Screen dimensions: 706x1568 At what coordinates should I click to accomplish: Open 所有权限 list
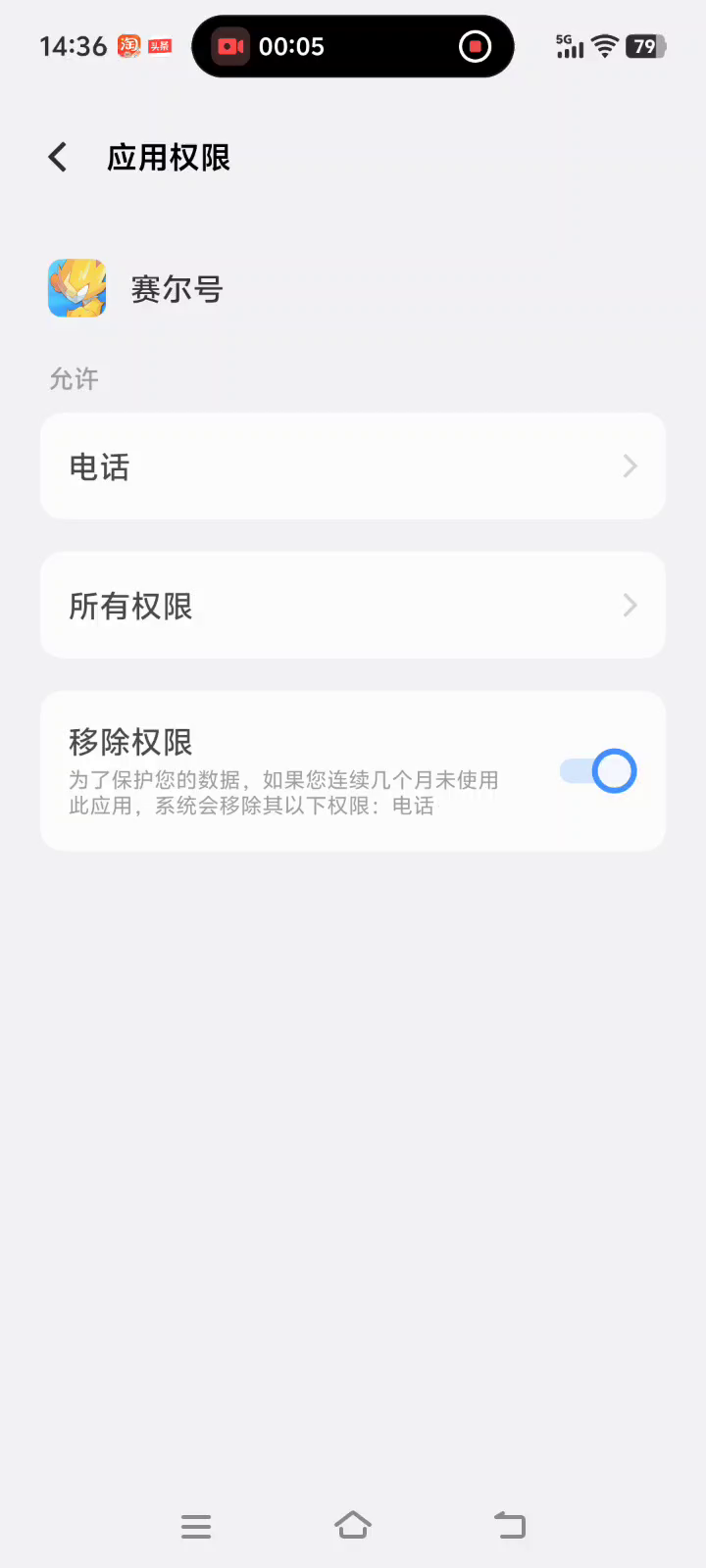tap(353, 606)
